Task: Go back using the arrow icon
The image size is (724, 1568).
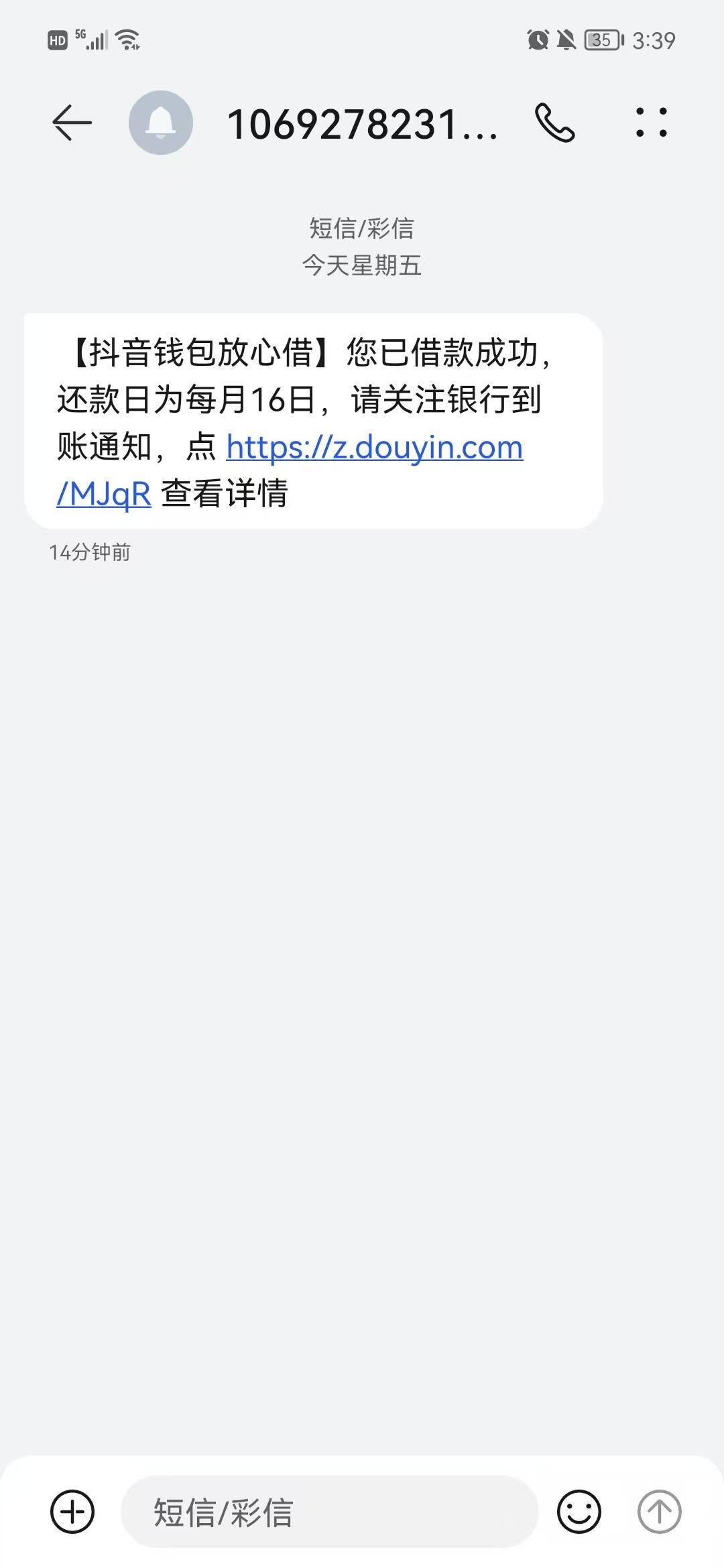Action: (72, 123)
